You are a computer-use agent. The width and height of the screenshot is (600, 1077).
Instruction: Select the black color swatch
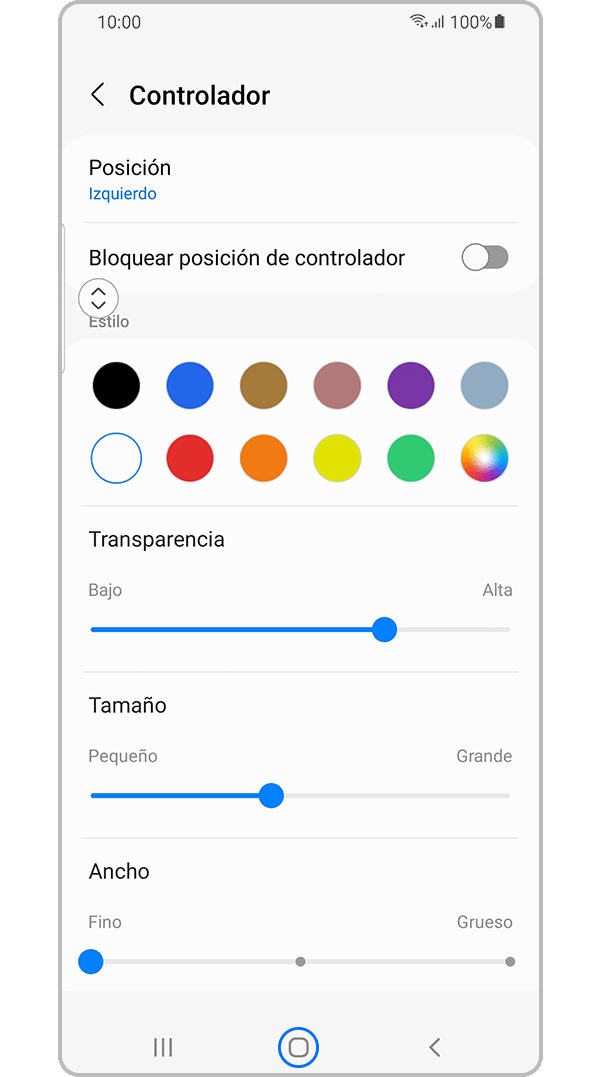point(116,386)
